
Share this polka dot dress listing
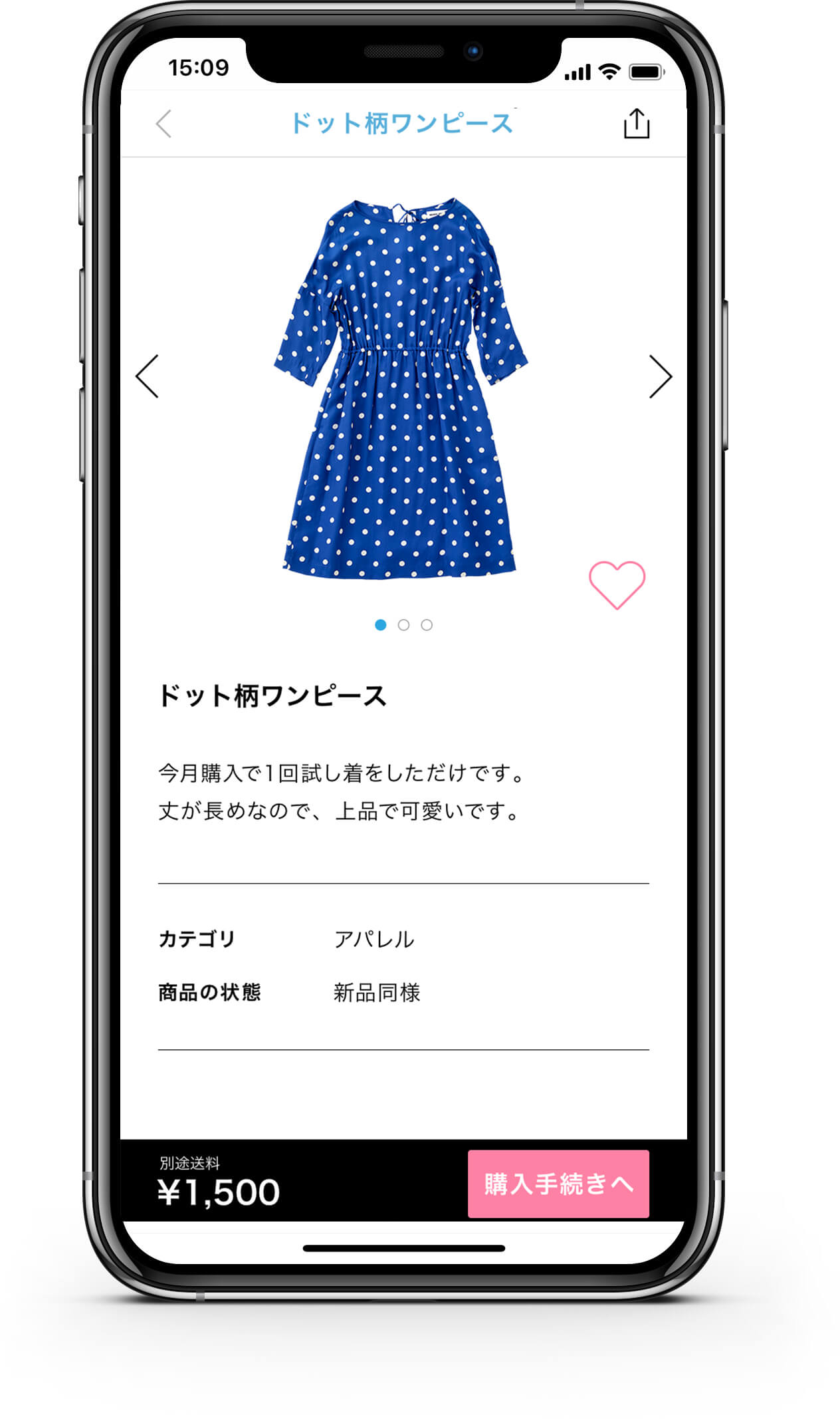tap(636, 124)
